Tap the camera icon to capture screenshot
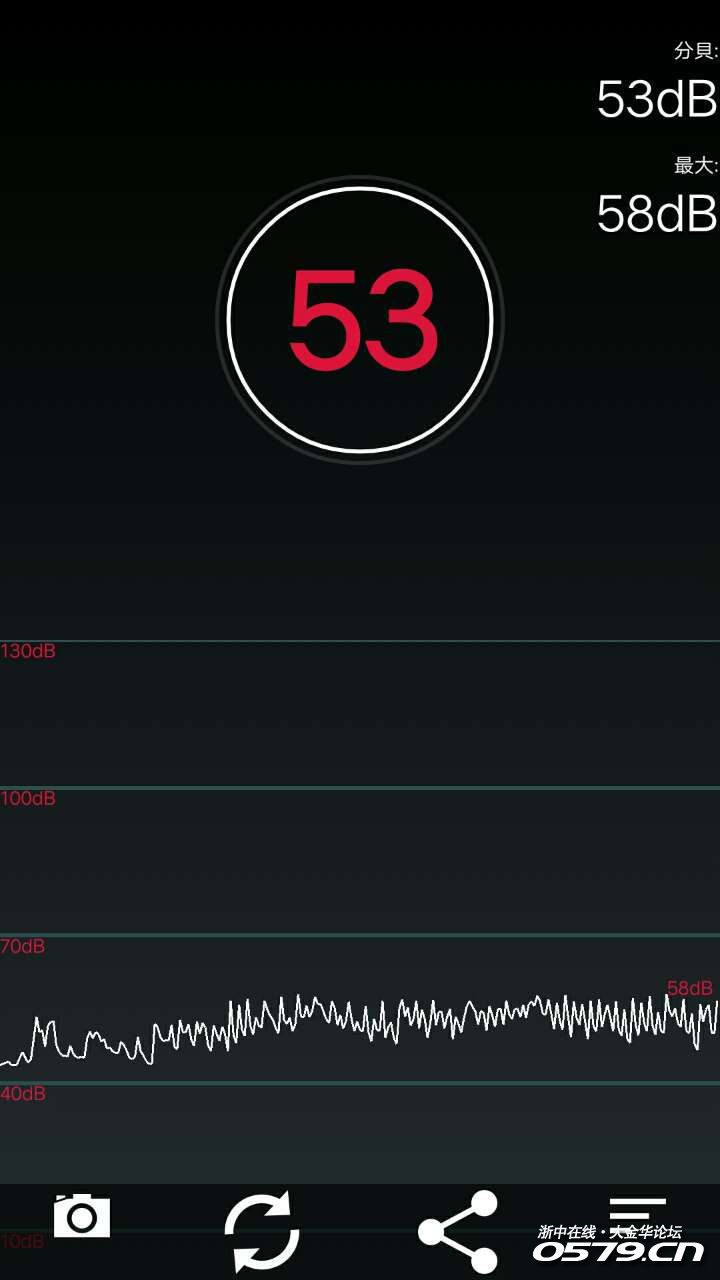 pos(82,1216)
